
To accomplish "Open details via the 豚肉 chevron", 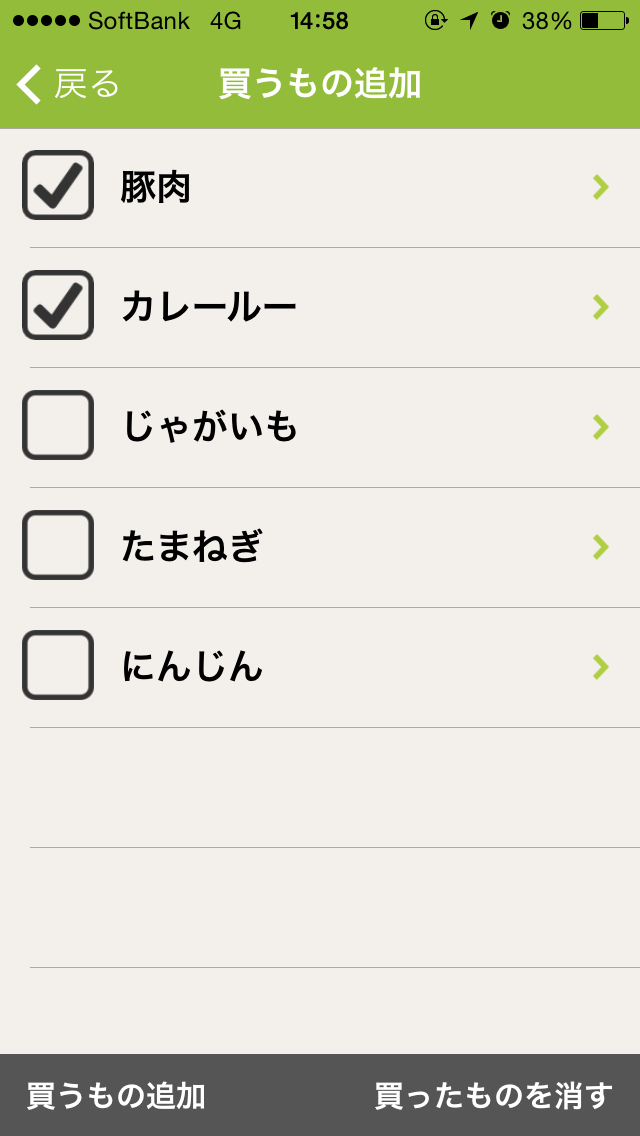I will coord(601,187).
